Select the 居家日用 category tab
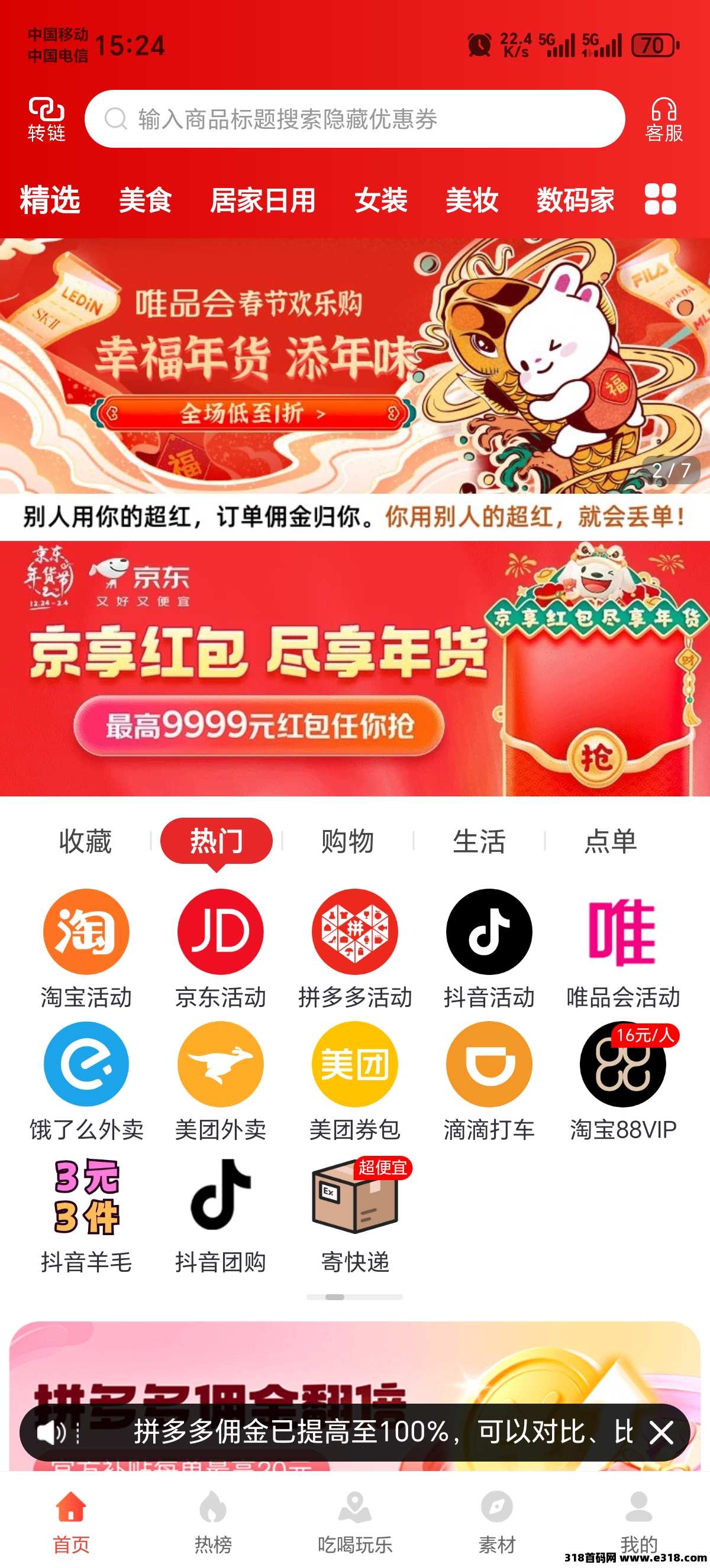This screenshot has width=710, height=1568. (263, 200)
